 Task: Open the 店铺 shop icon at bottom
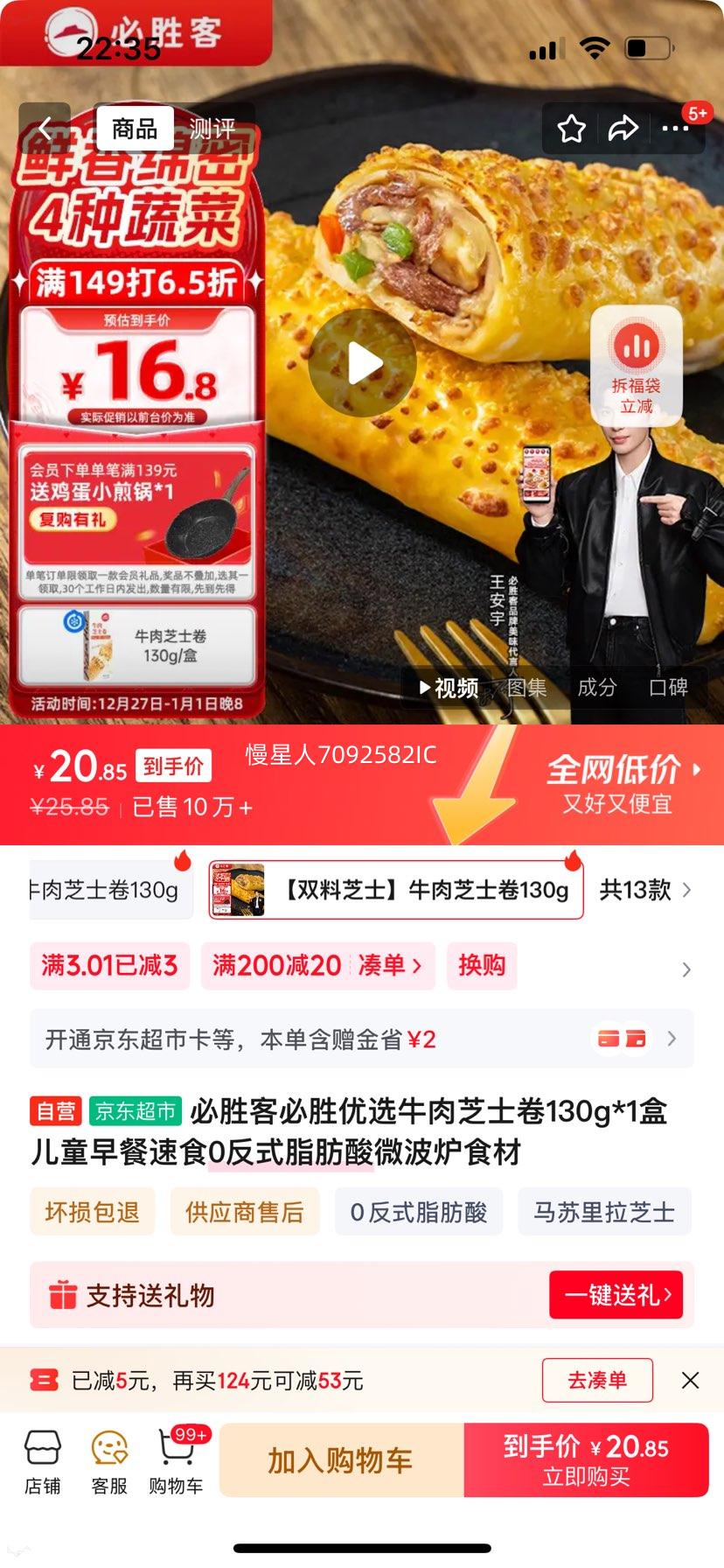point(42,1459)
